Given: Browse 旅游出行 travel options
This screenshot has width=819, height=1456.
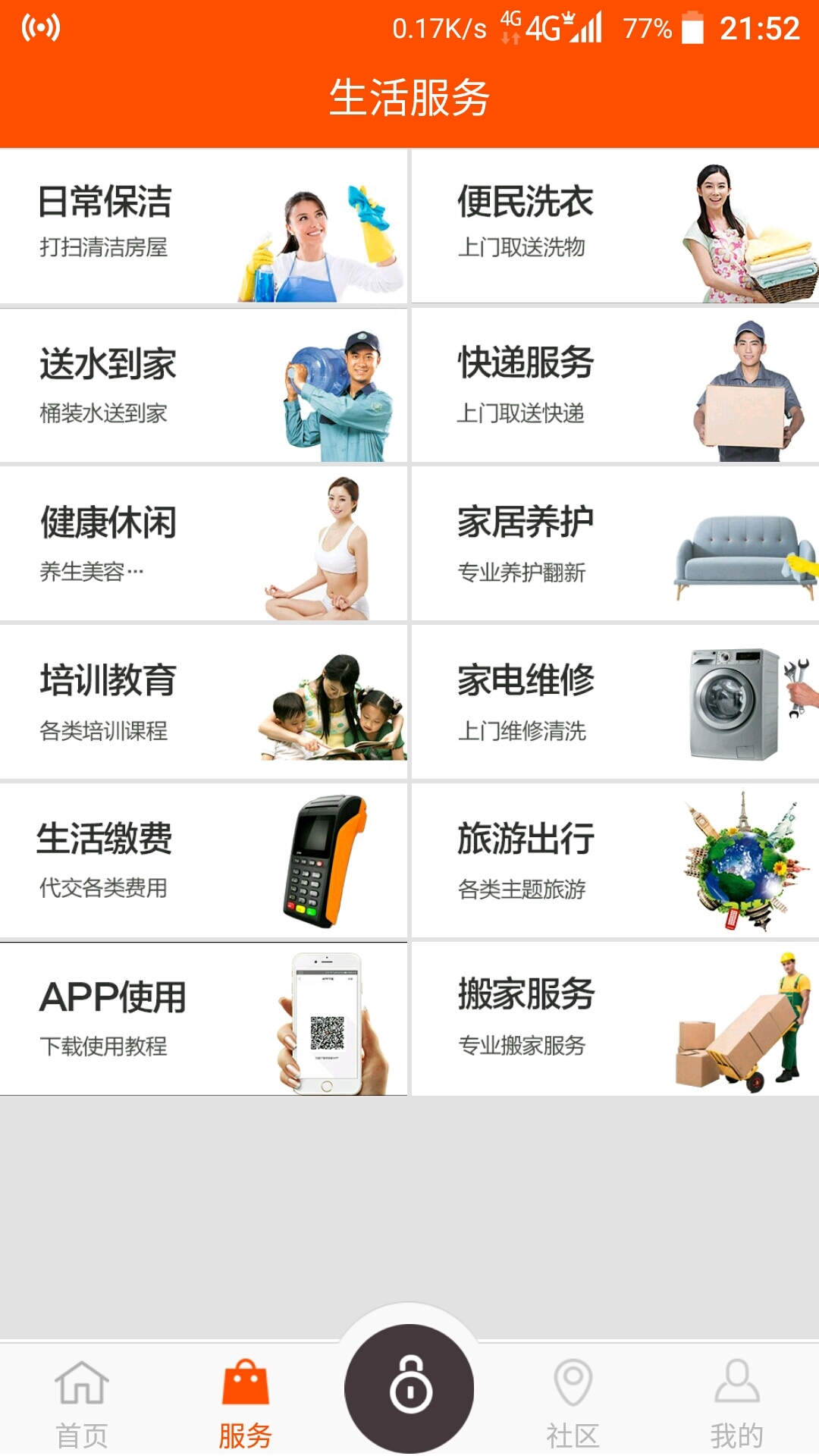Looking at the screenshot, I should (x=614, y=861).
